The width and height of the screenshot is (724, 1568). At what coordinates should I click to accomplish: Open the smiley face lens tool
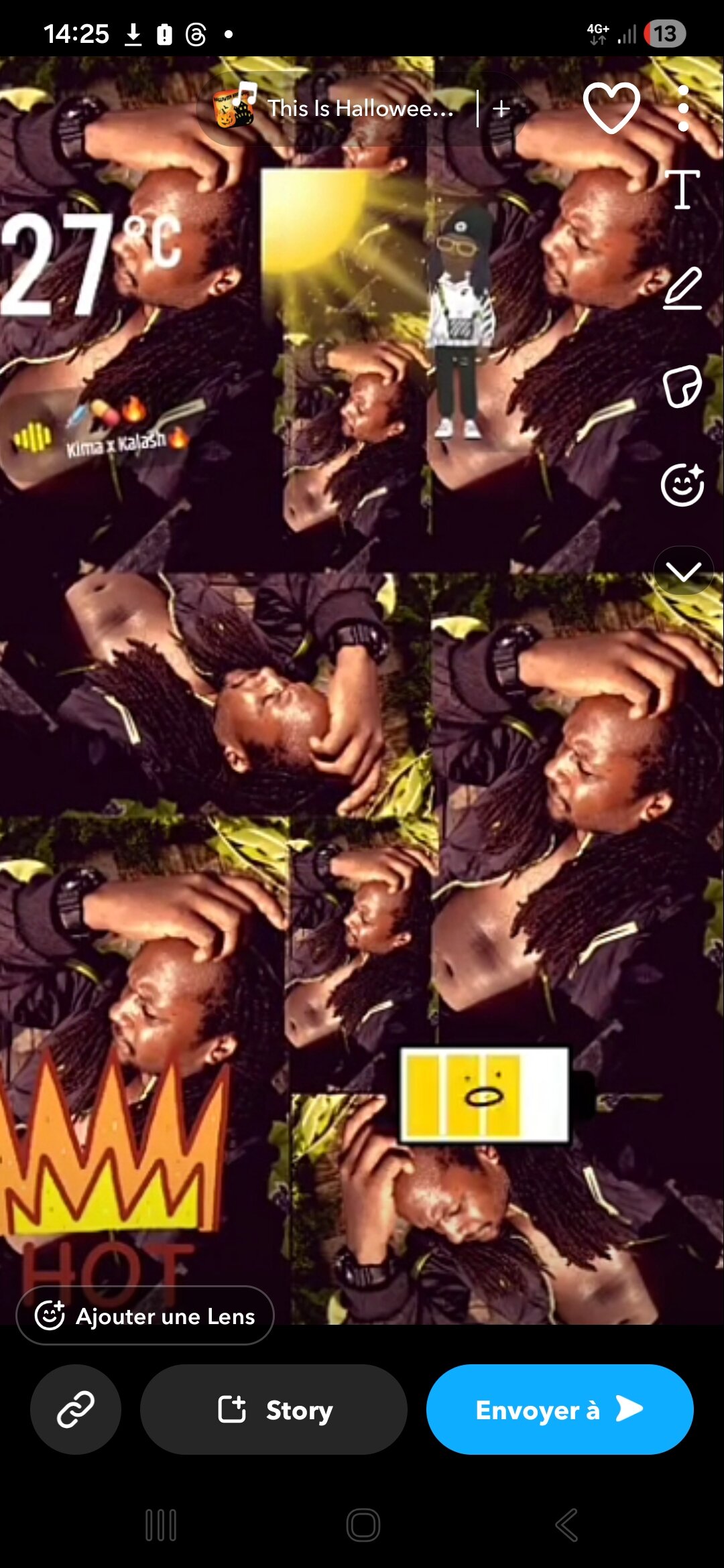[682, 484]
